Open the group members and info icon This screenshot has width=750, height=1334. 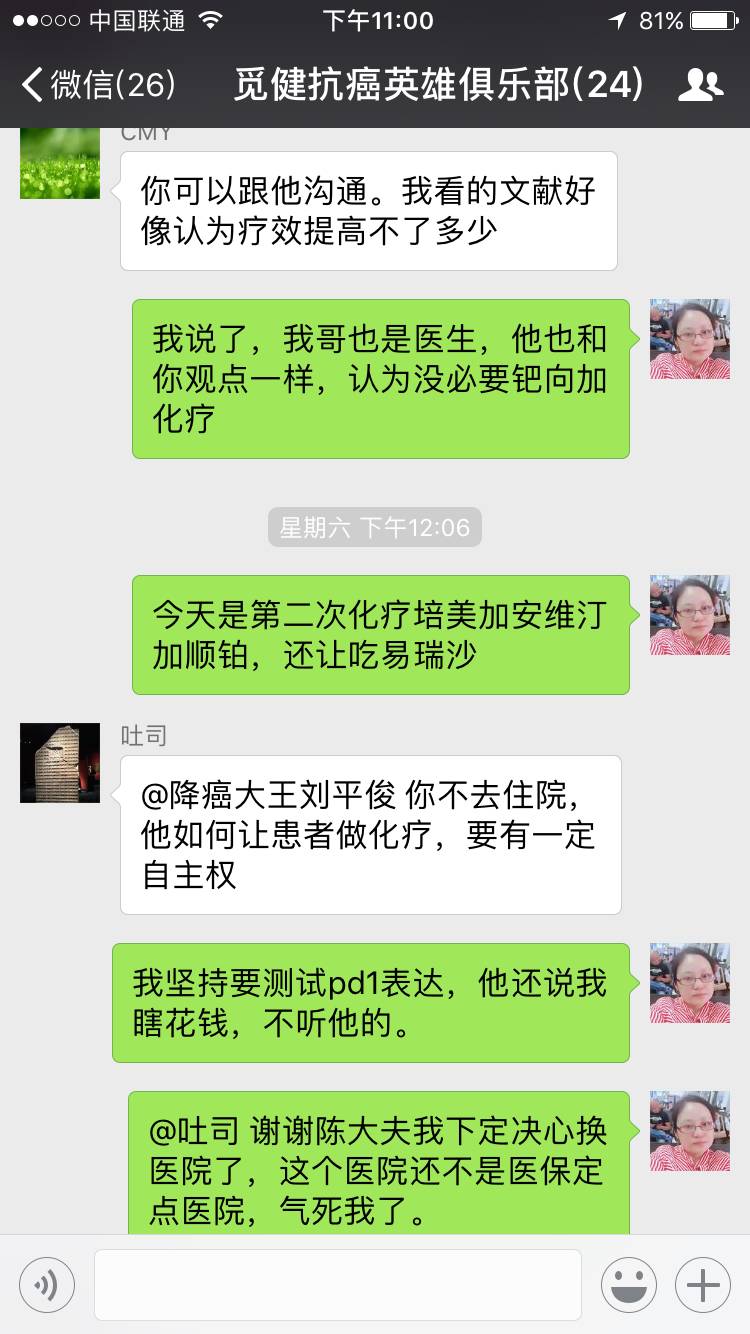[700, 85]
